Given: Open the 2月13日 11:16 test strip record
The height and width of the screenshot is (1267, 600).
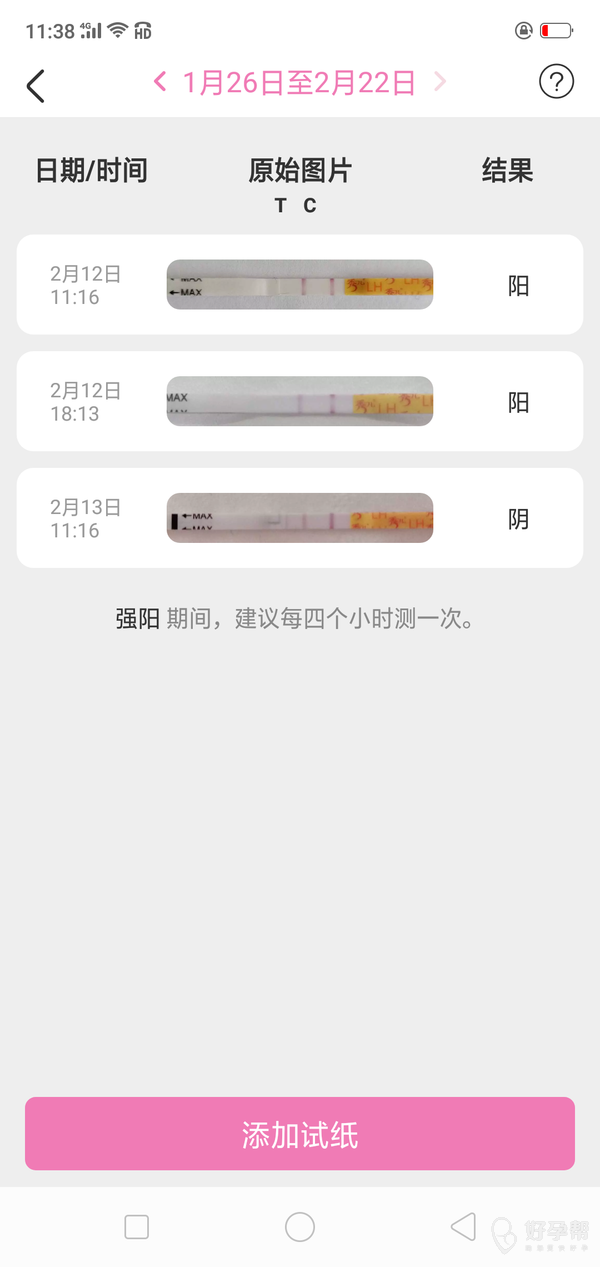Looking at the screenshot, I should tap(299, 518).
